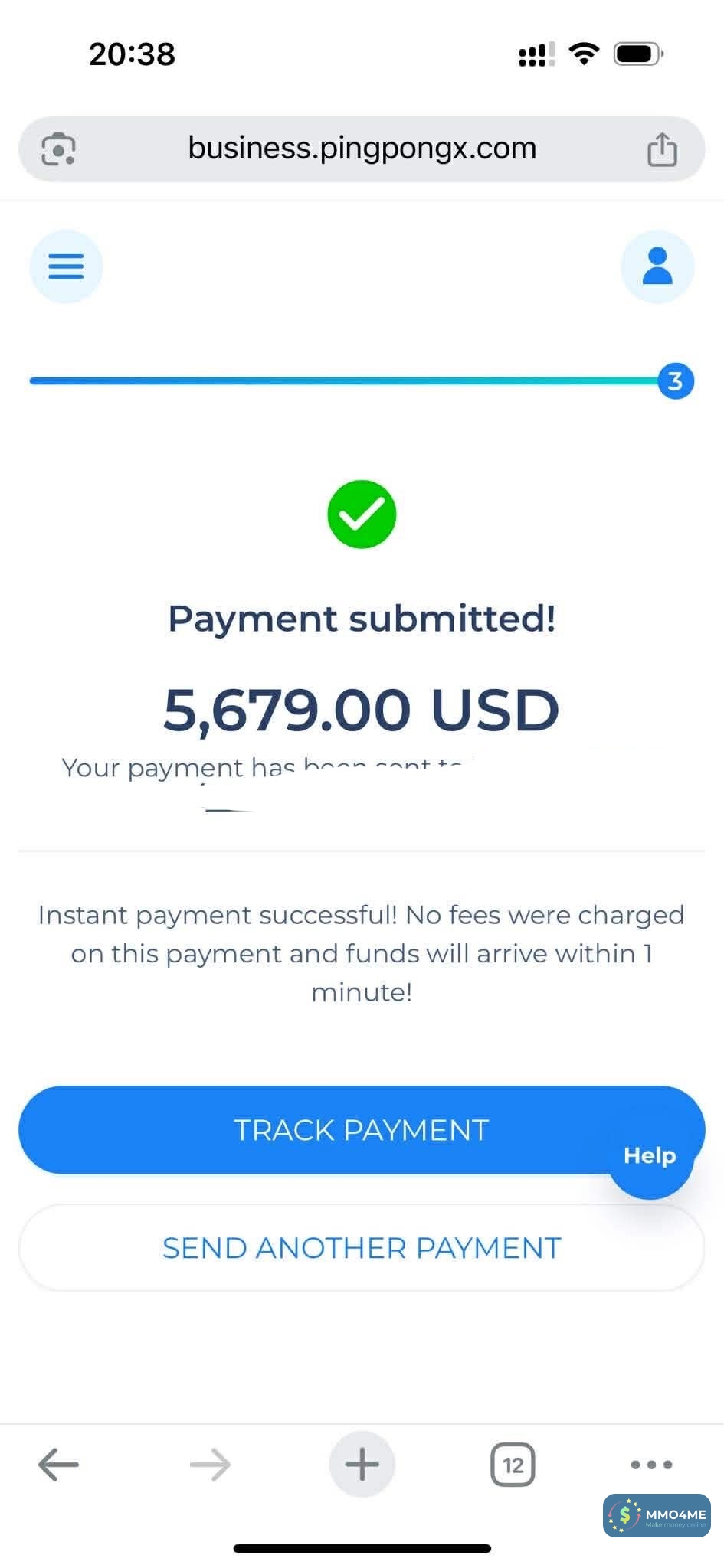724x1568 pixels.
Task: View the 12 open tabs
Action: click(x=513, y=1465)
